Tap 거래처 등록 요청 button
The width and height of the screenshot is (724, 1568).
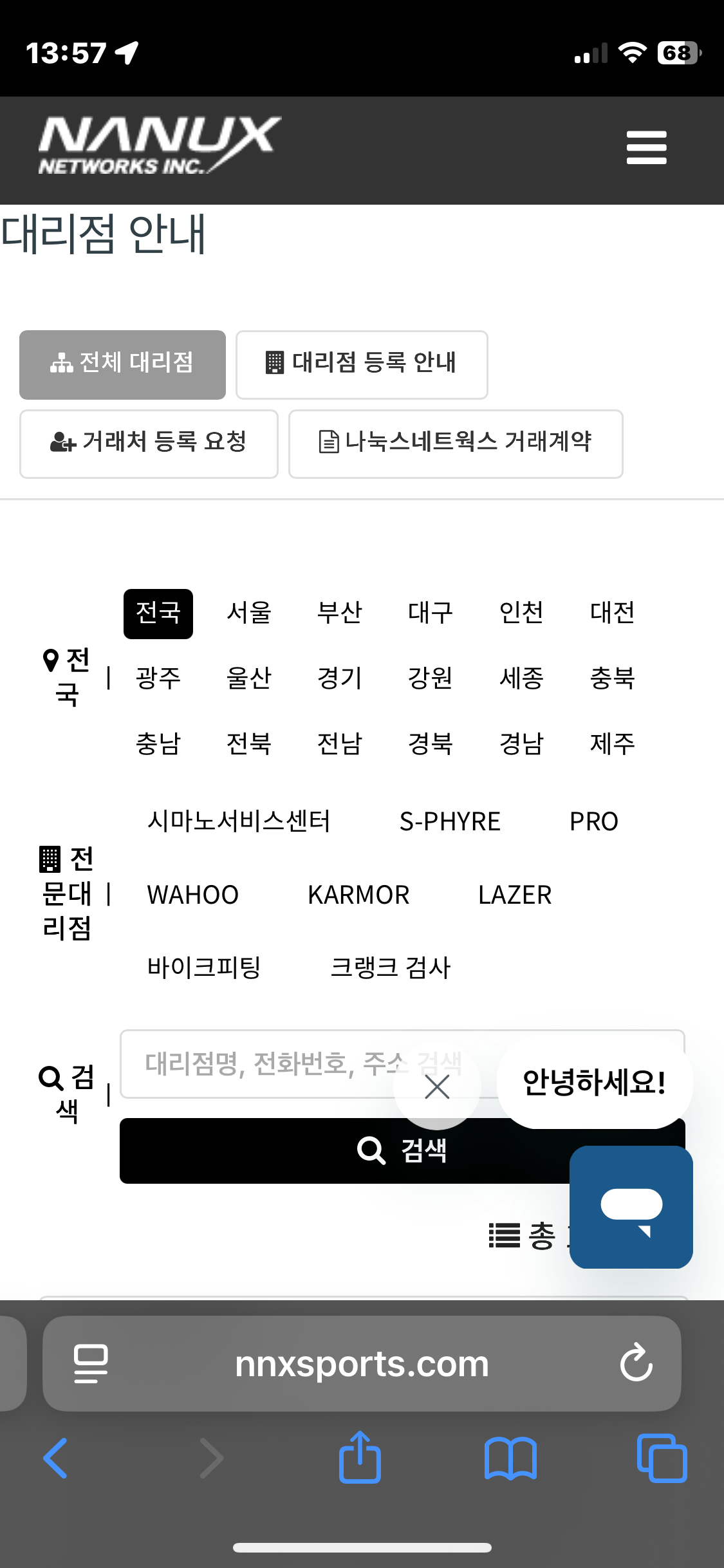[149, 443]
